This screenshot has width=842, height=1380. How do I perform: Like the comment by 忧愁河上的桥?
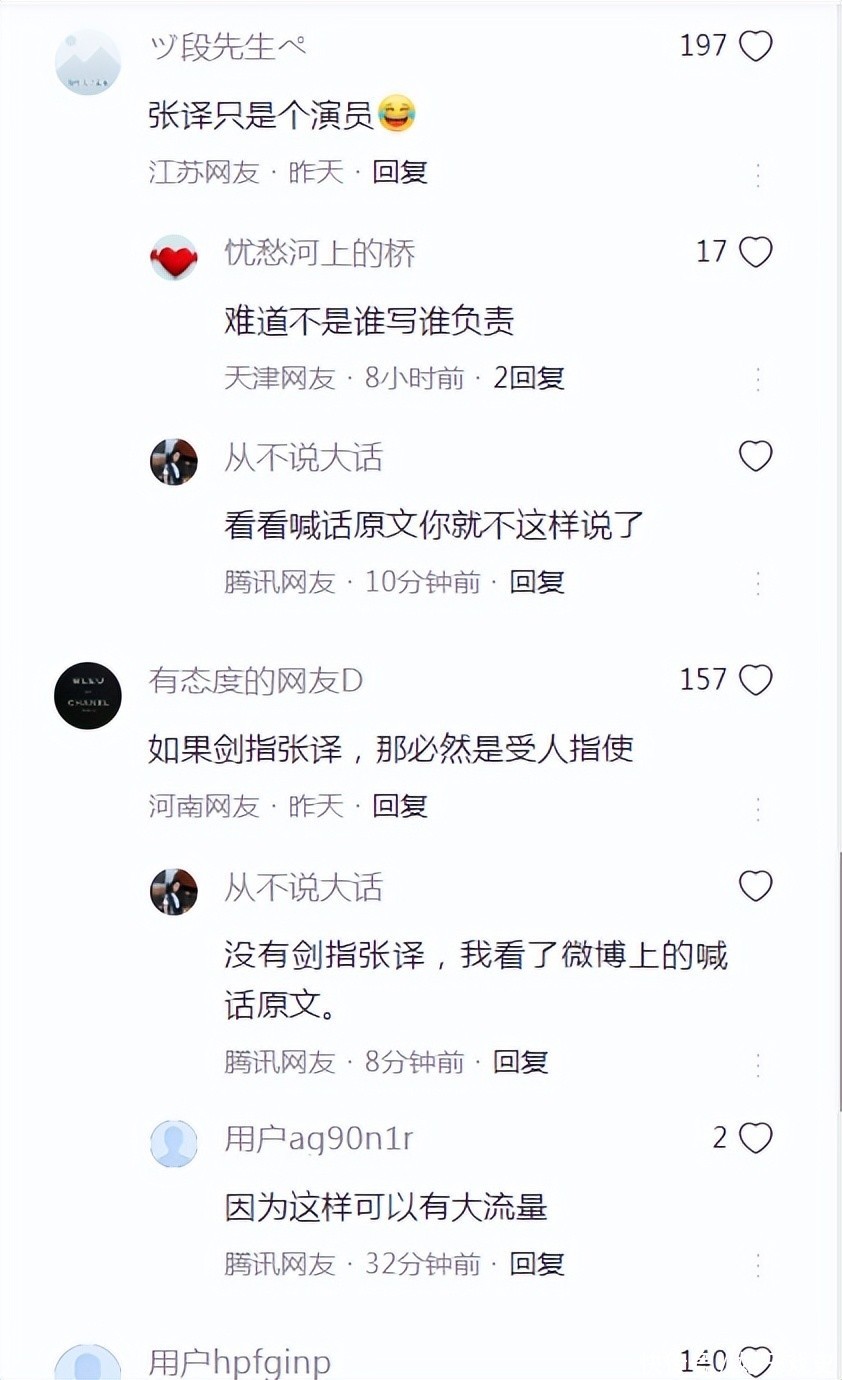[755, 252]
